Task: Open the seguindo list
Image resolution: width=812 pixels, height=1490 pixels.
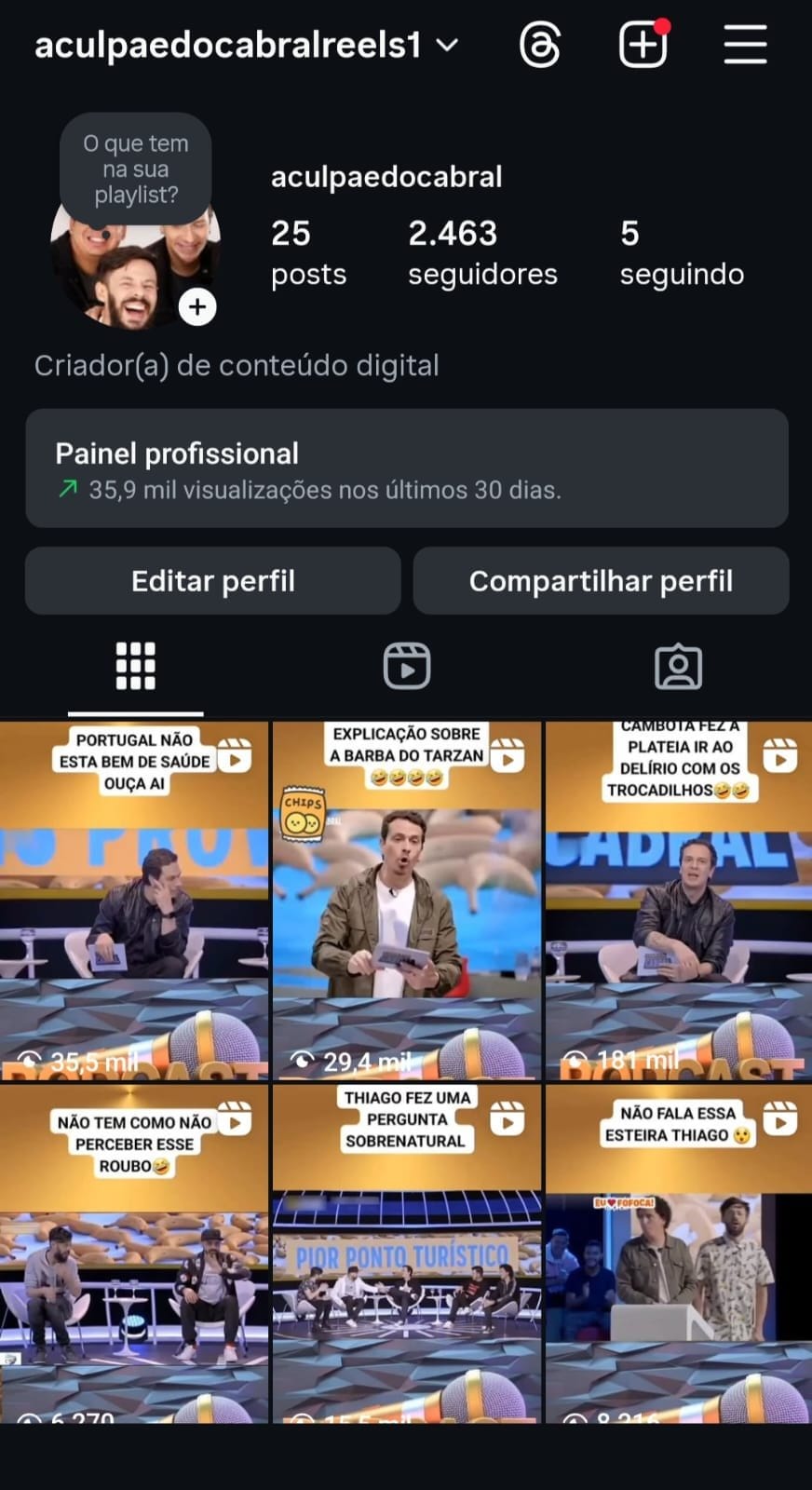Action: tap(681, 251)
